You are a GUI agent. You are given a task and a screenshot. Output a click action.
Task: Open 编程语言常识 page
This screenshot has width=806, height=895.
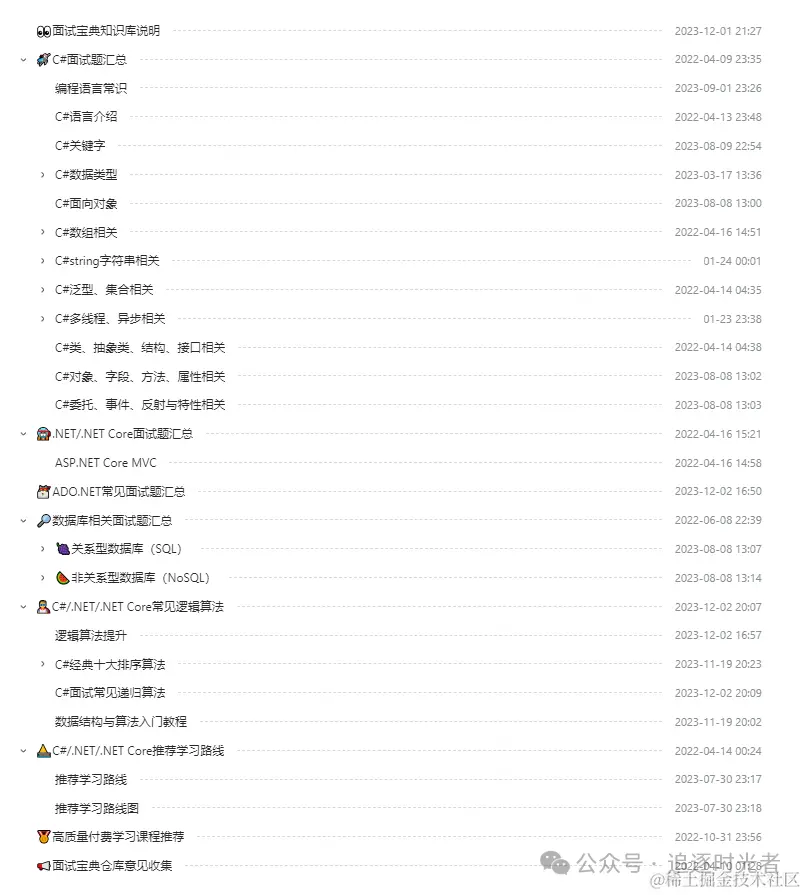[x=91, y=89]
